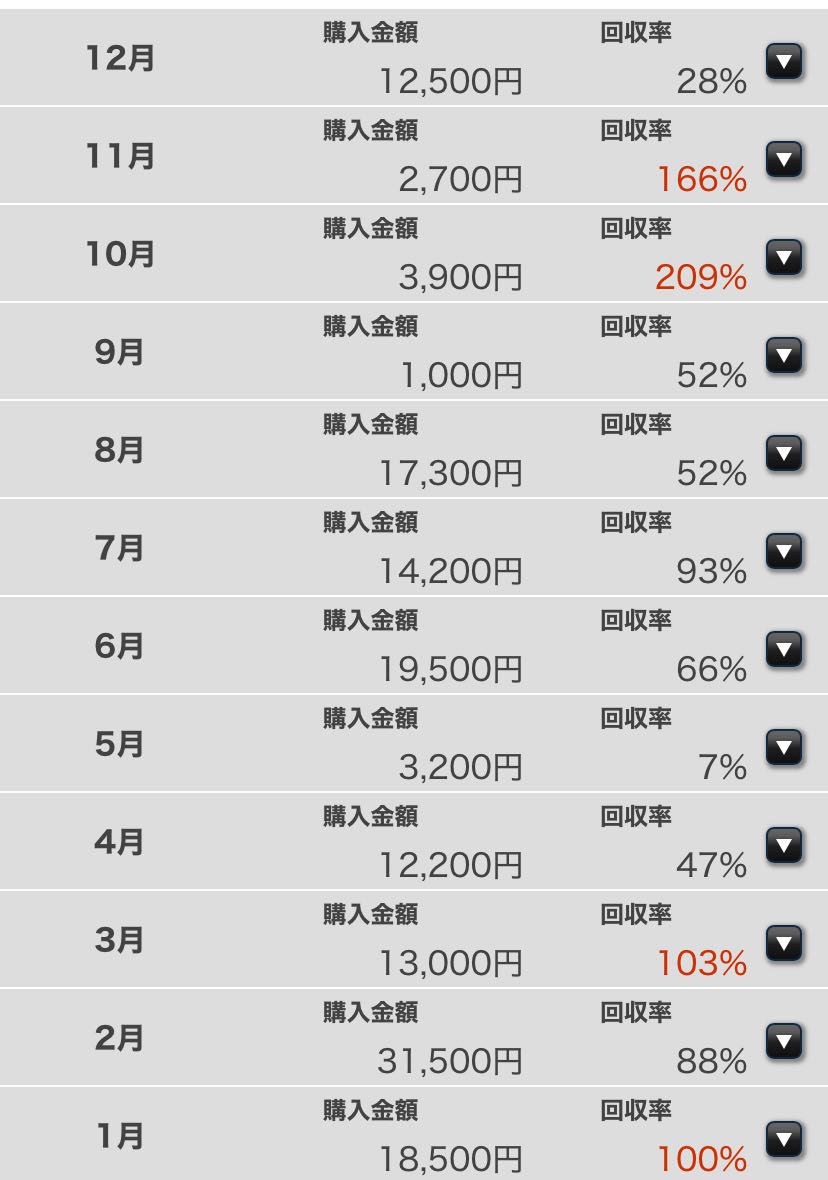The width and height of the screenshot is (828, 1180).
Task: Expand the 11月 row details
Action: point(784,160)
